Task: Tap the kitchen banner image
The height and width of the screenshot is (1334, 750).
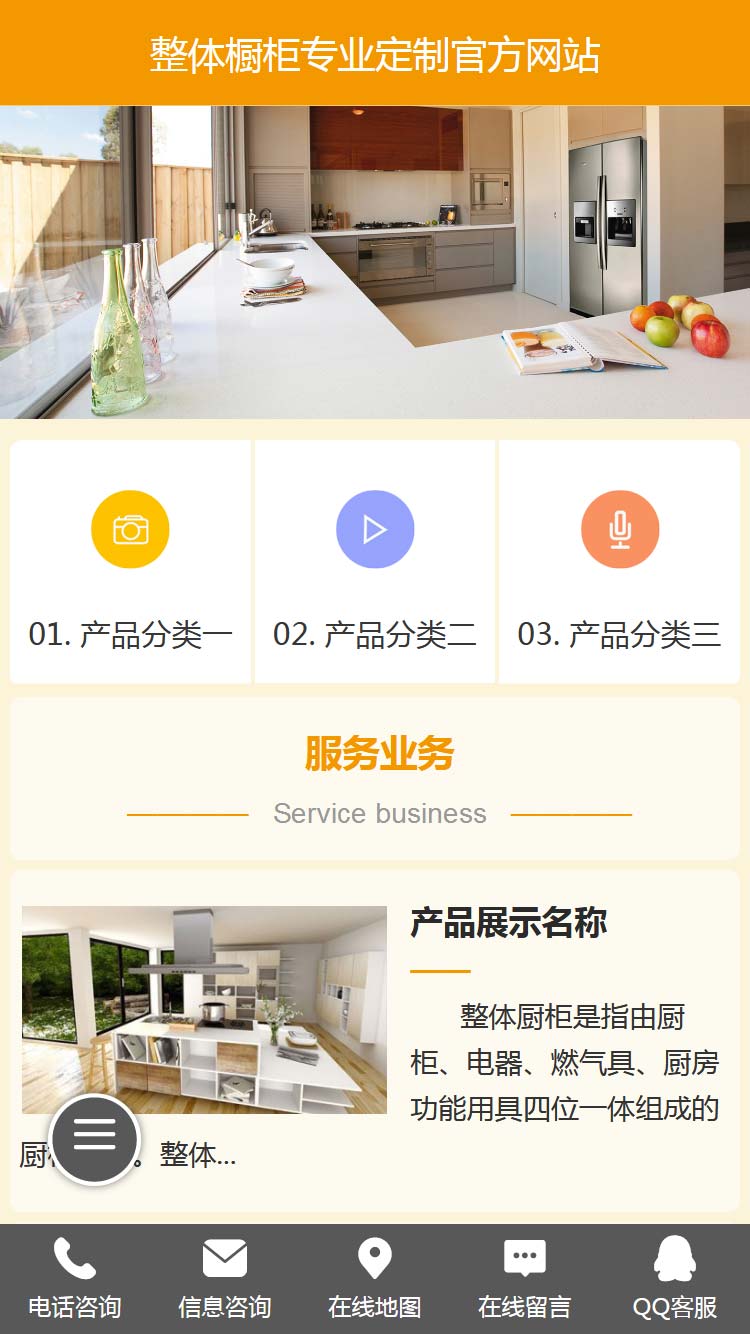Action: tap(375, 262)
